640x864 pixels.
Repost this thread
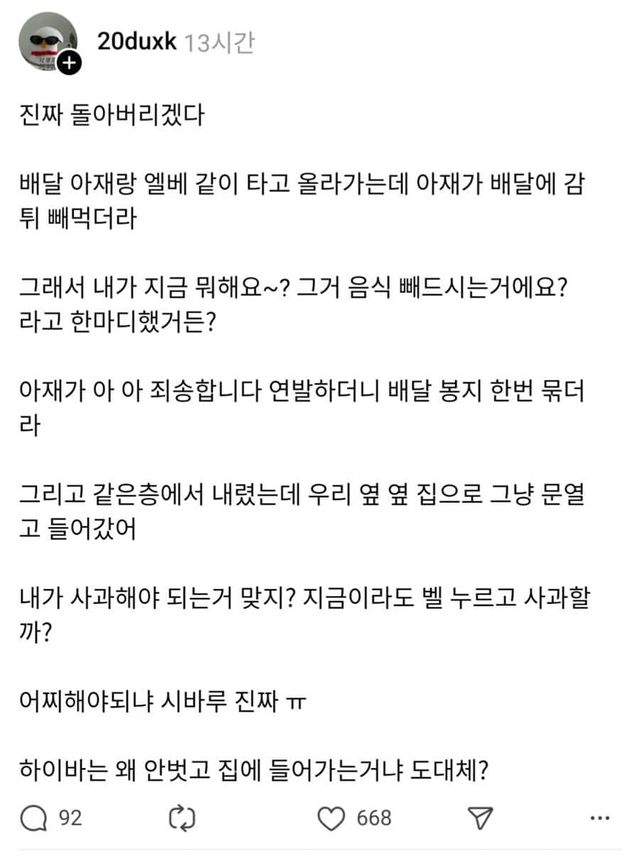click(x=182, y=818)
